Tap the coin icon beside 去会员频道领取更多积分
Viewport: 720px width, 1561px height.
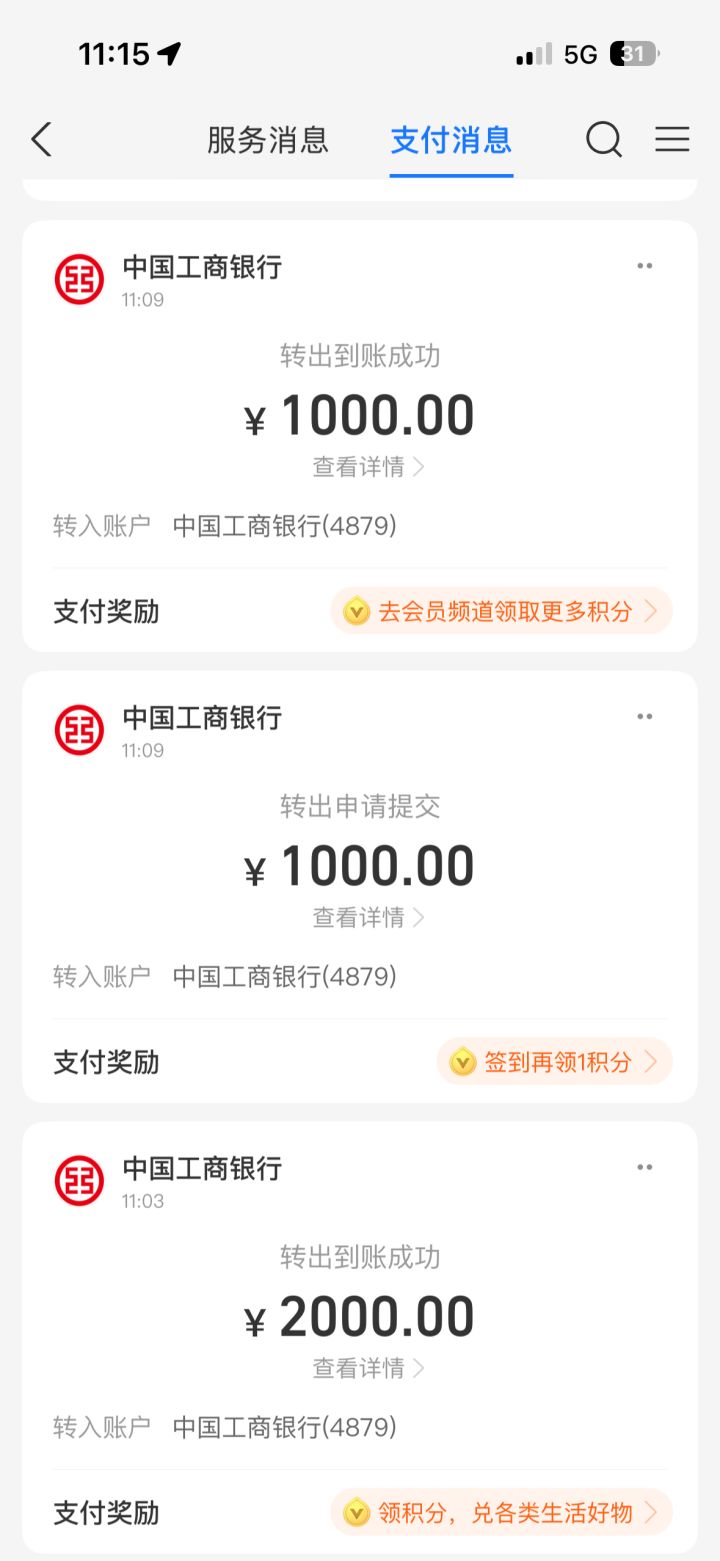point(357,611)
